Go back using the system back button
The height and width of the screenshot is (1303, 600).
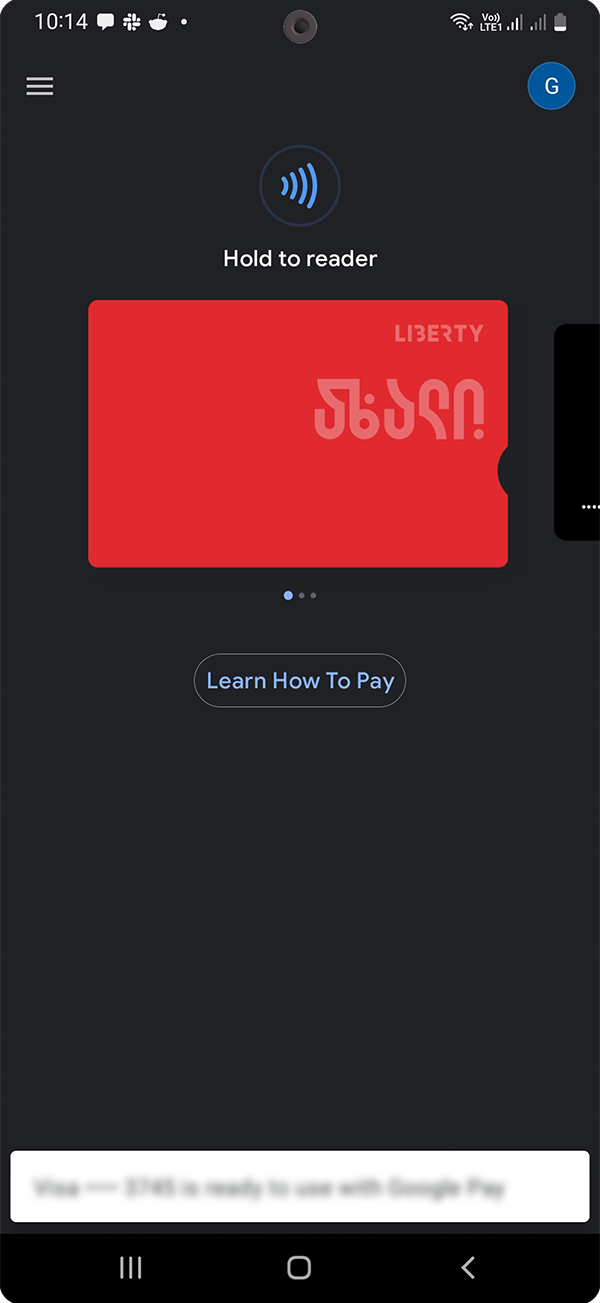tap(467, 1268)
